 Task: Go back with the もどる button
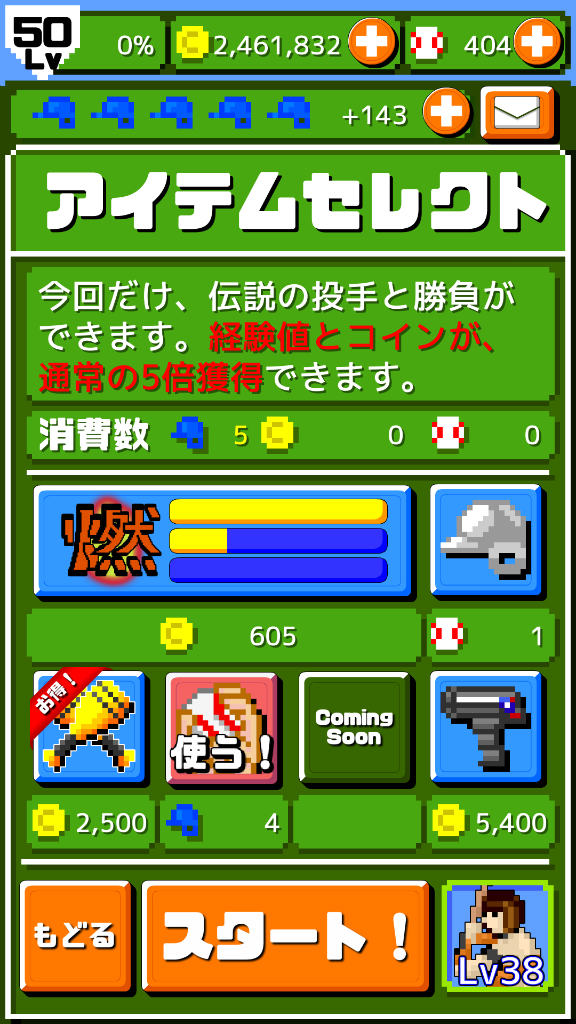(76, 936)
